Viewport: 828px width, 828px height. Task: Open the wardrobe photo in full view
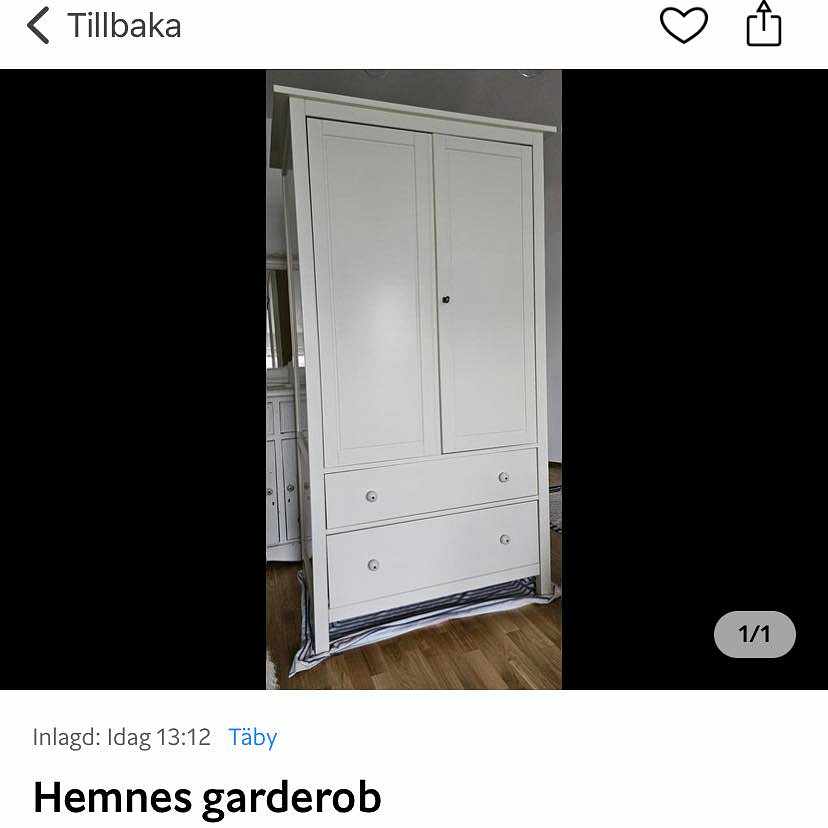click(x=414, y=379)
